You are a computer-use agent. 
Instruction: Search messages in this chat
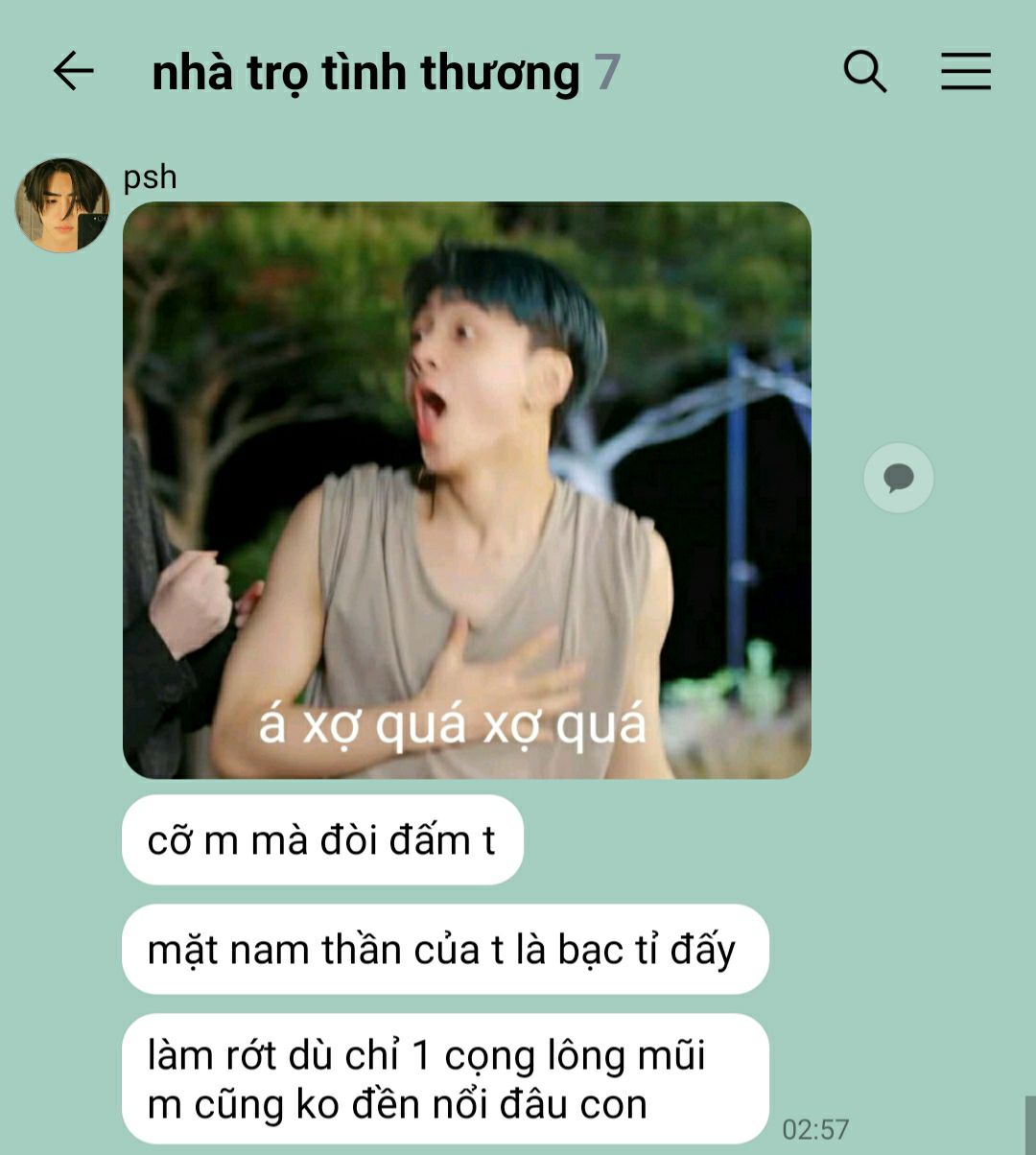point(864,72)
